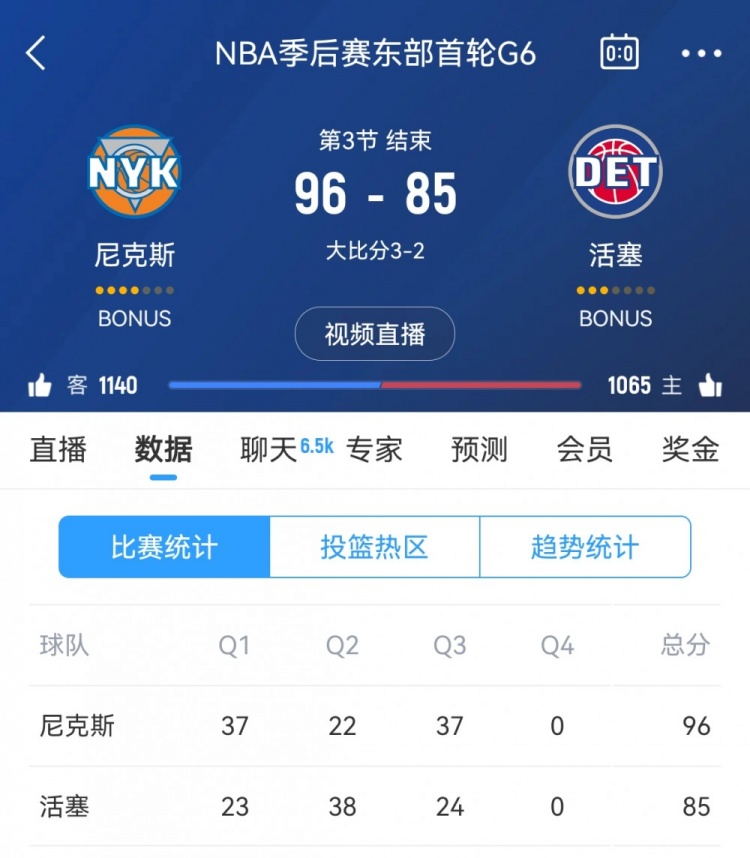
Task: Go to the 奖金 tab
Action: coord(690,450)
